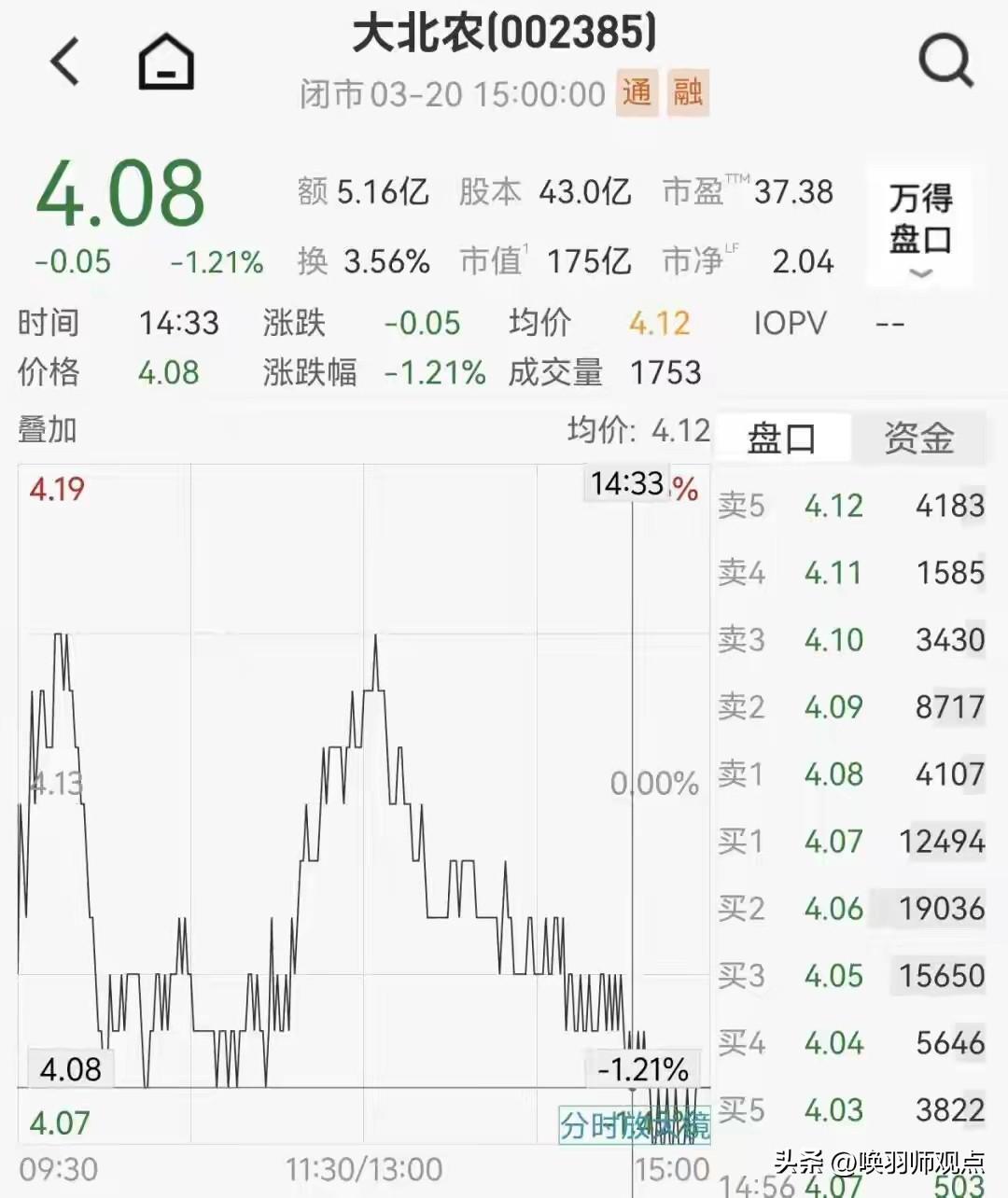Select the 融 margin trading badge

point(687,93)
